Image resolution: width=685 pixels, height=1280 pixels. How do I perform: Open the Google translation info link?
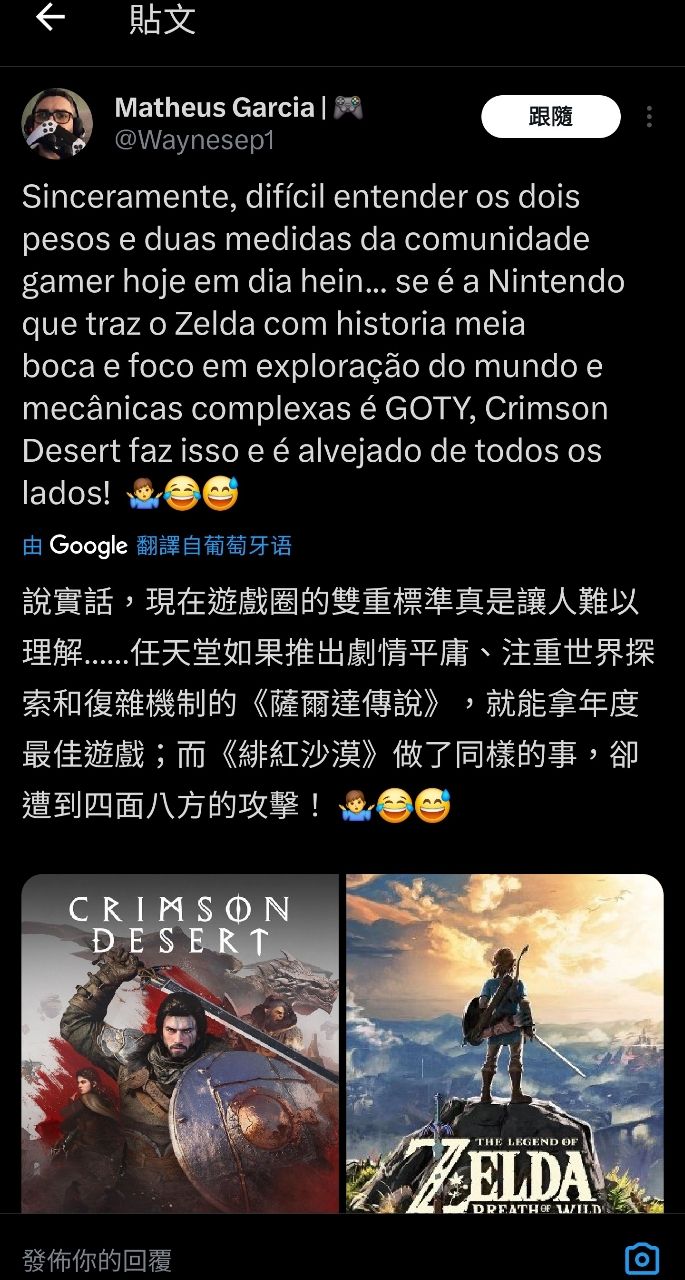pyautogui.click(x=157, y=545)
